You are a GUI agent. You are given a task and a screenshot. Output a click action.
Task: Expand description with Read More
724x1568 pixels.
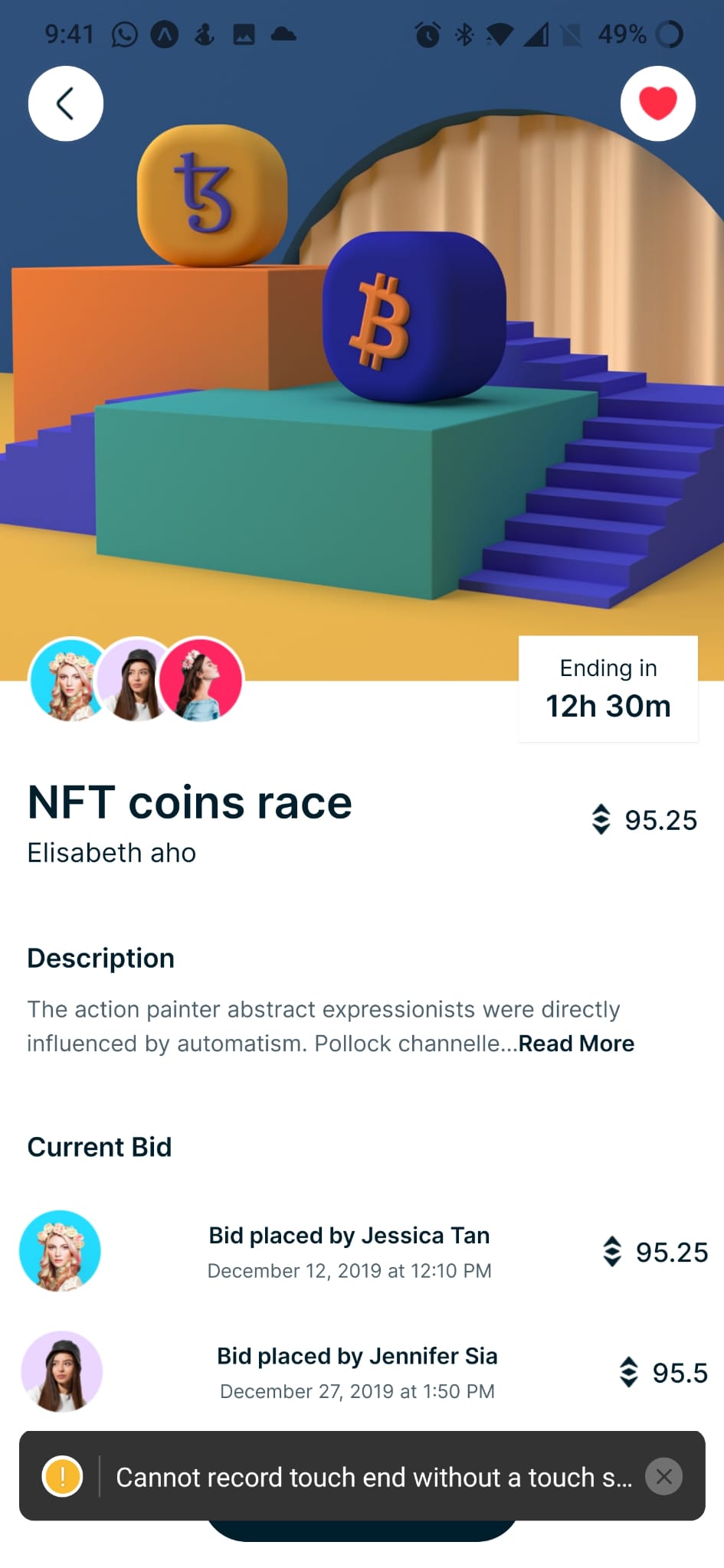click(576, 1044)
